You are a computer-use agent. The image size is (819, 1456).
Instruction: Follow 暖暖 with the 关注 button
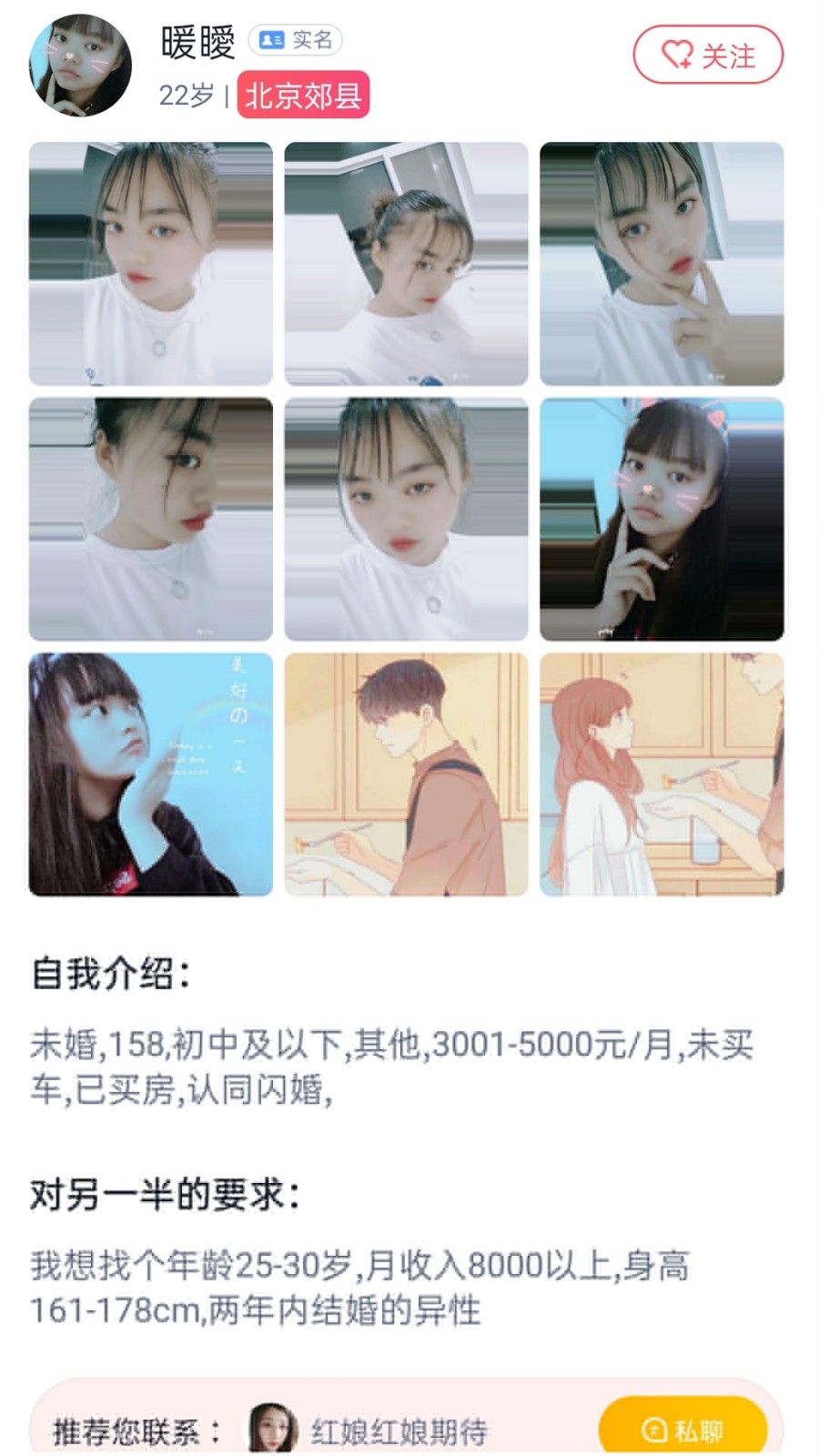(708, 55)
